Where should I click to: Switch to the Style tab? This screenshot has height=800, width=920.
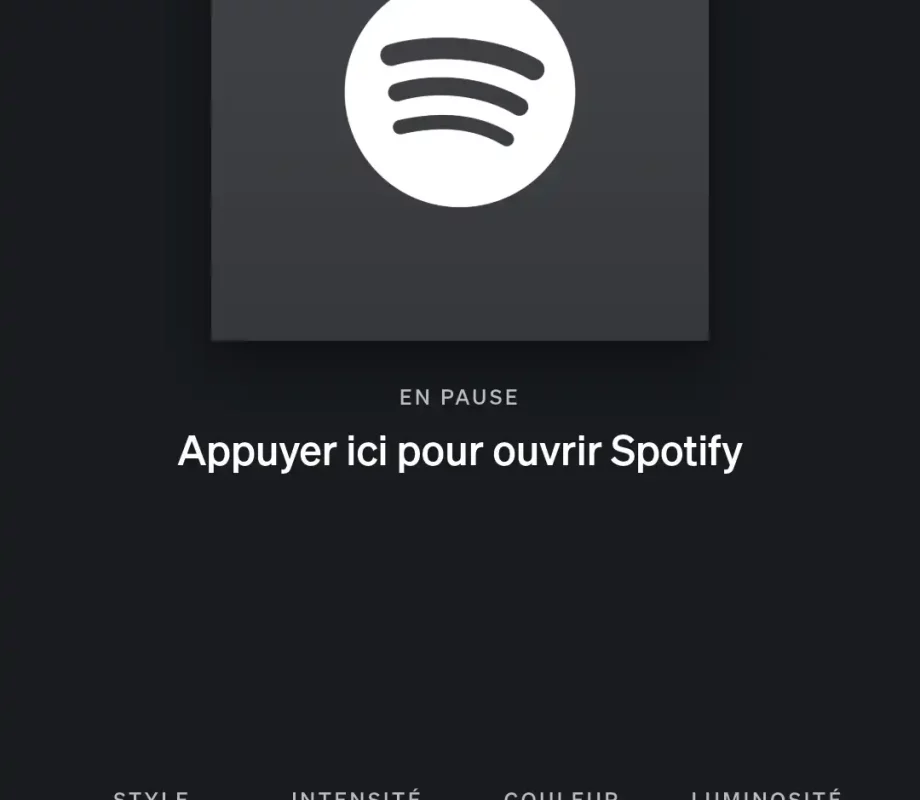coord(151,794)
